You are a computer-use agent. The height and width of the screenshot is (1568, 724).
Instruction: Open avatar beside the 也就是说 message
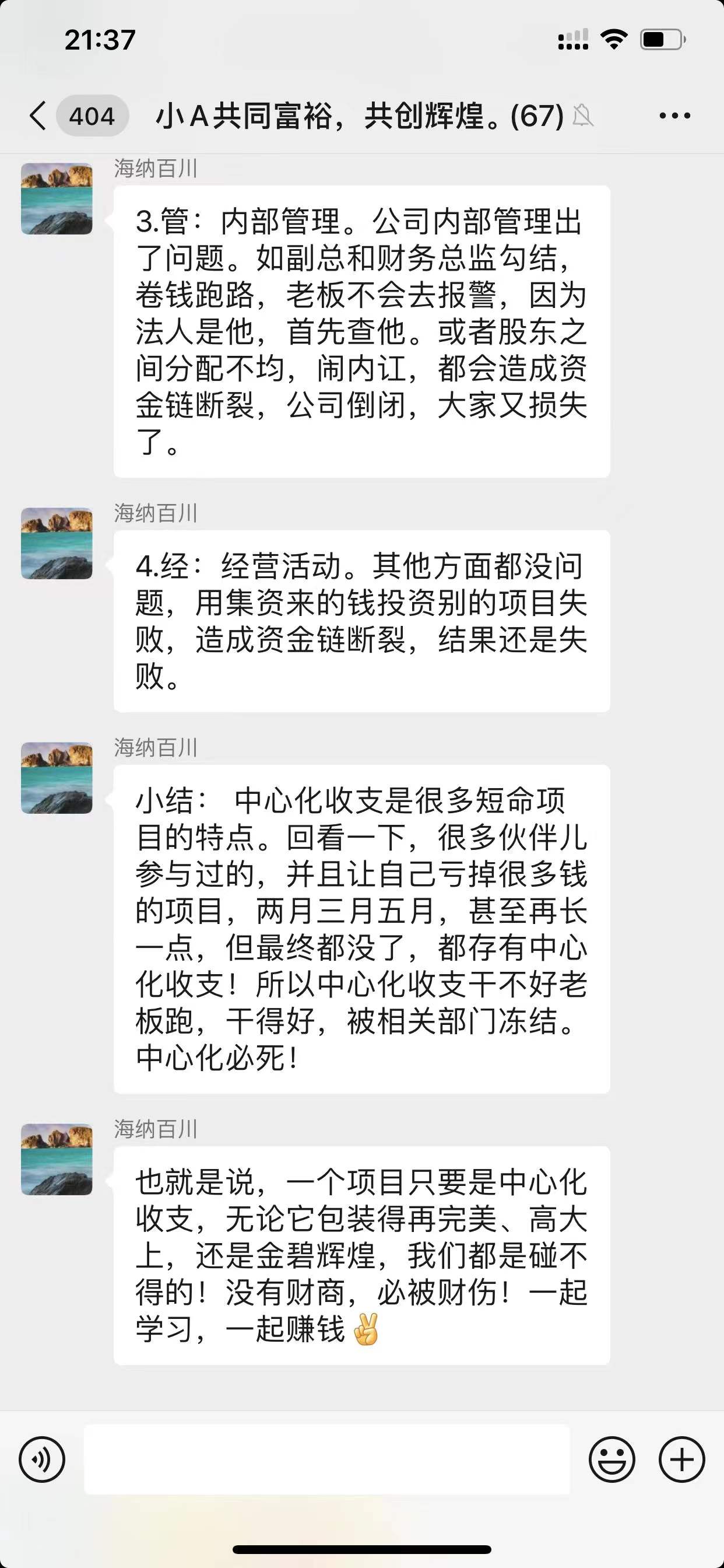(57, 1159)
